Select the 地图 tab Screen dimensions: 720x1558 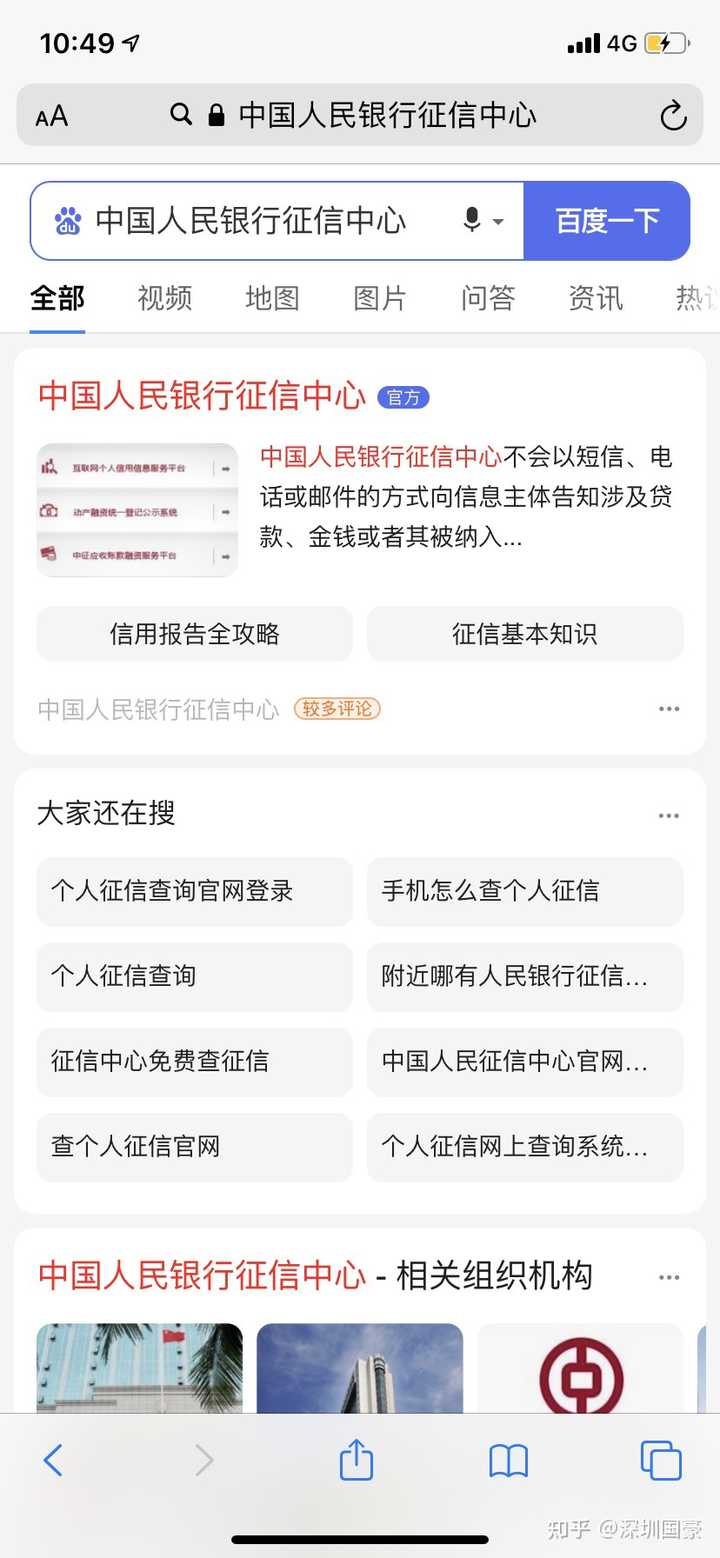pos(271,297)
